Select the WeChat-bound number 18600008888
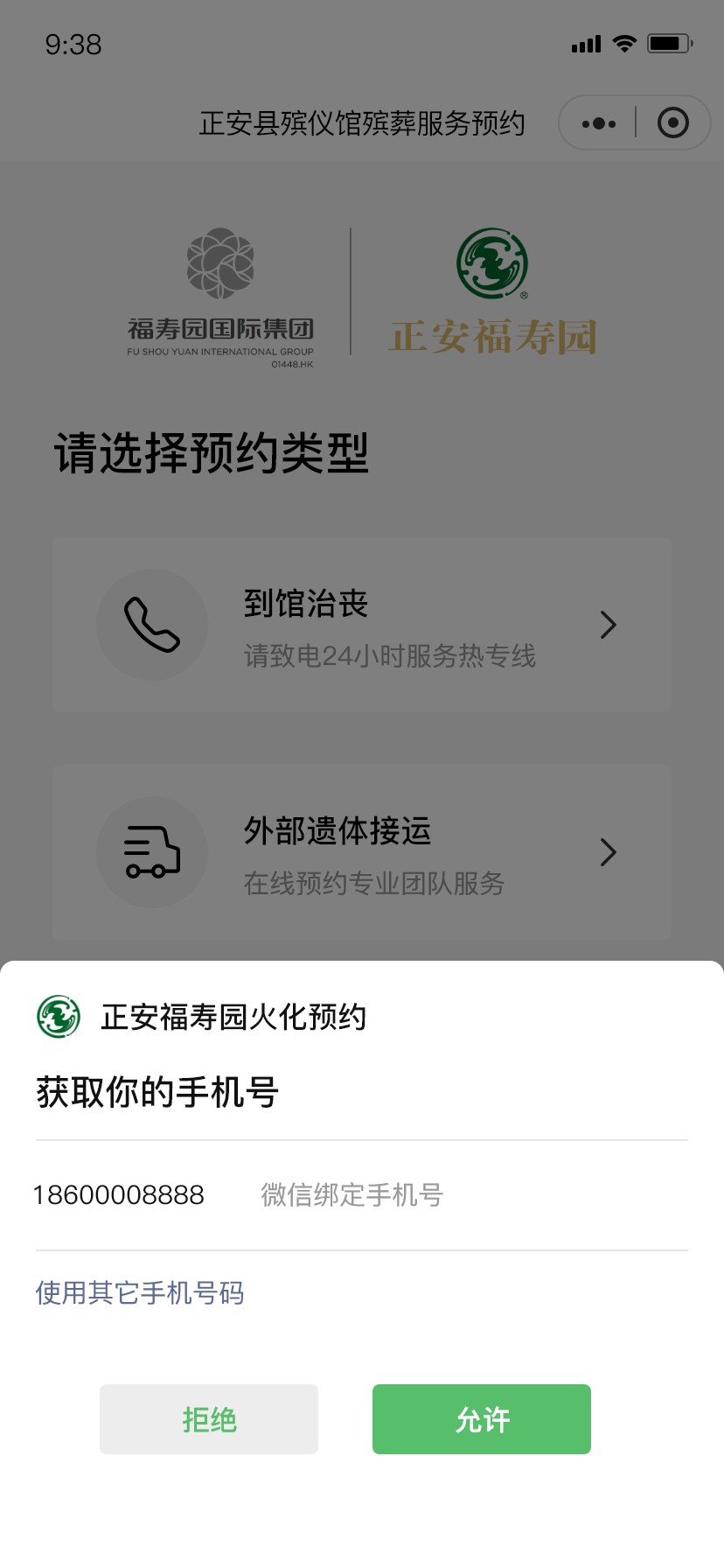724x1568 pixels. pos(361,1194)
